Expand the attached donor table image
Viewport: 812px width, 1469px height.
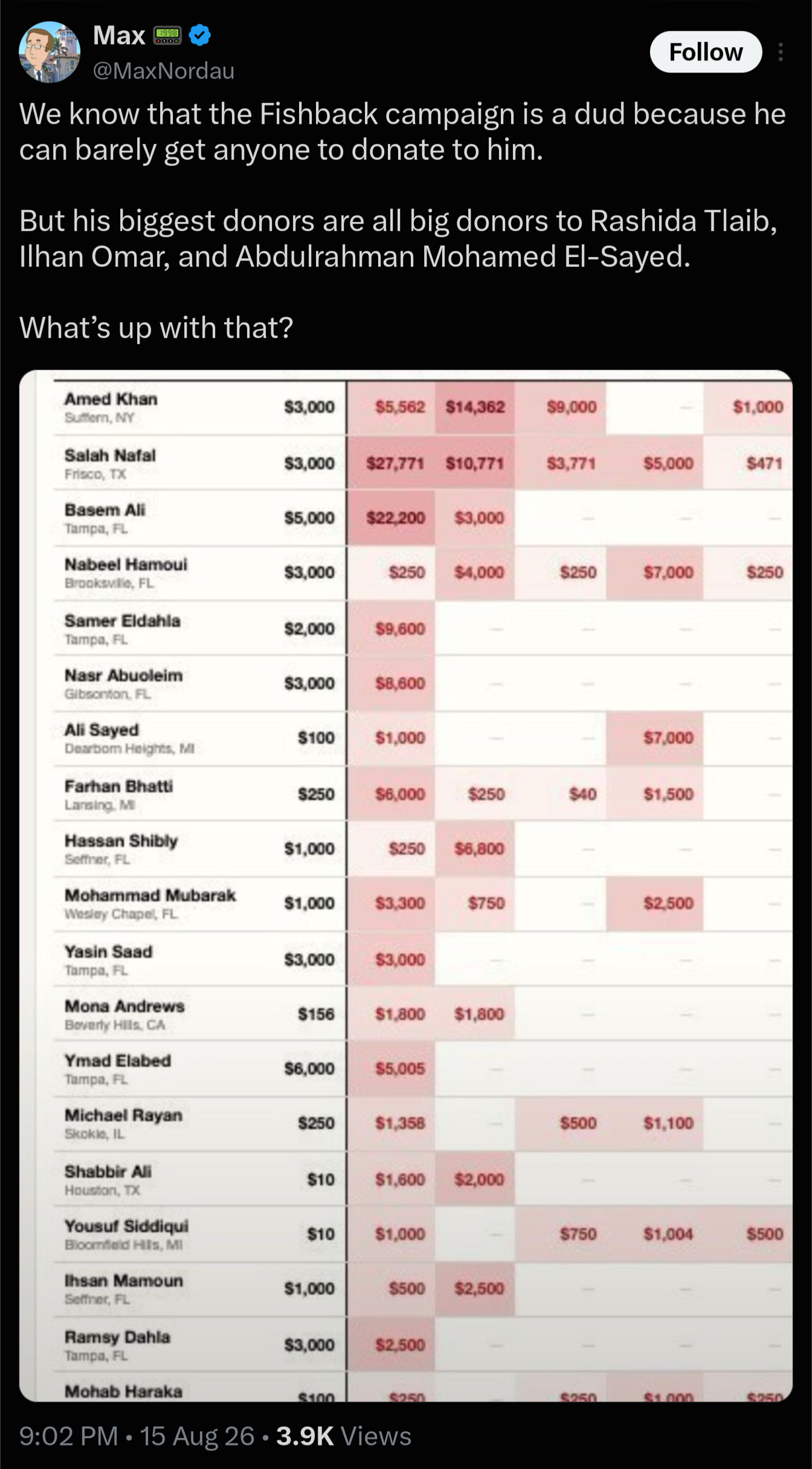406,886
